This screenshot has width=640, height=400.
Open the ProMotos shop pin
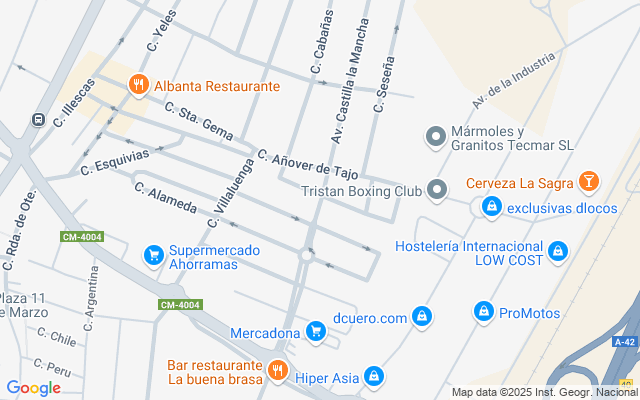click(x=484, y=312)
